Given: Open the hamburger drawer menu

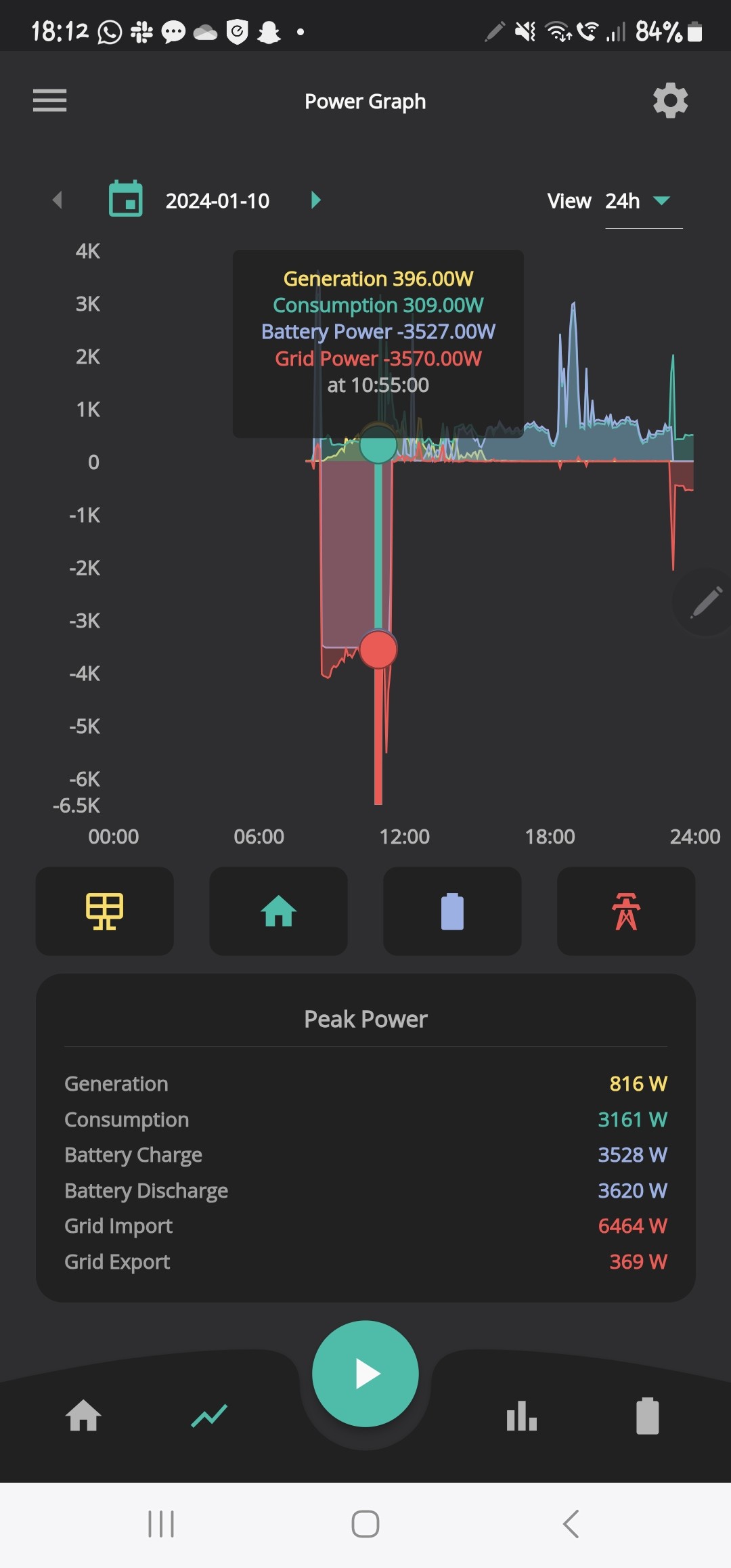Looking at the screenshot, I should pos(49,101).
